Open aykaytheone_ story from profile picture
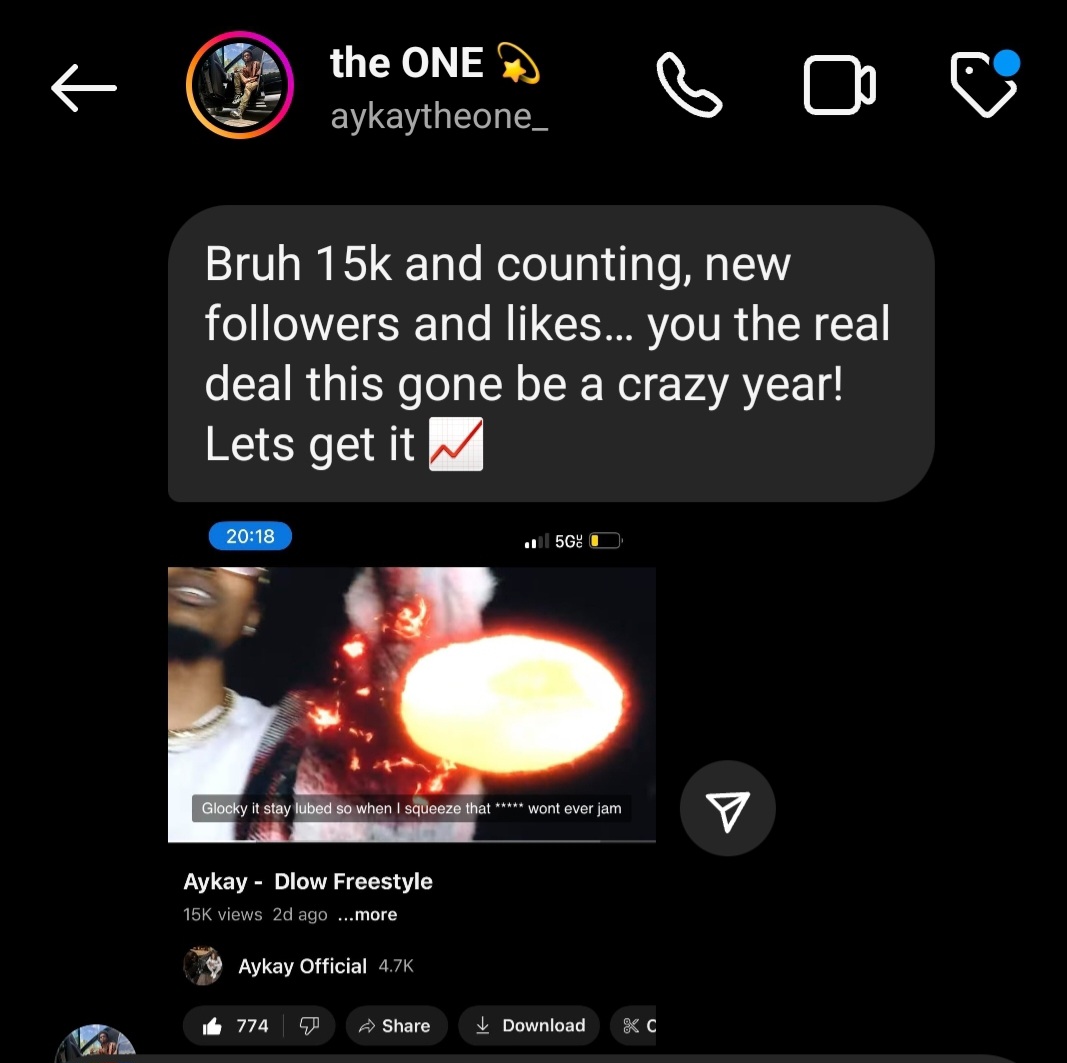The width and height of the screenshot is (1067, 1063). tap(238, 86)
